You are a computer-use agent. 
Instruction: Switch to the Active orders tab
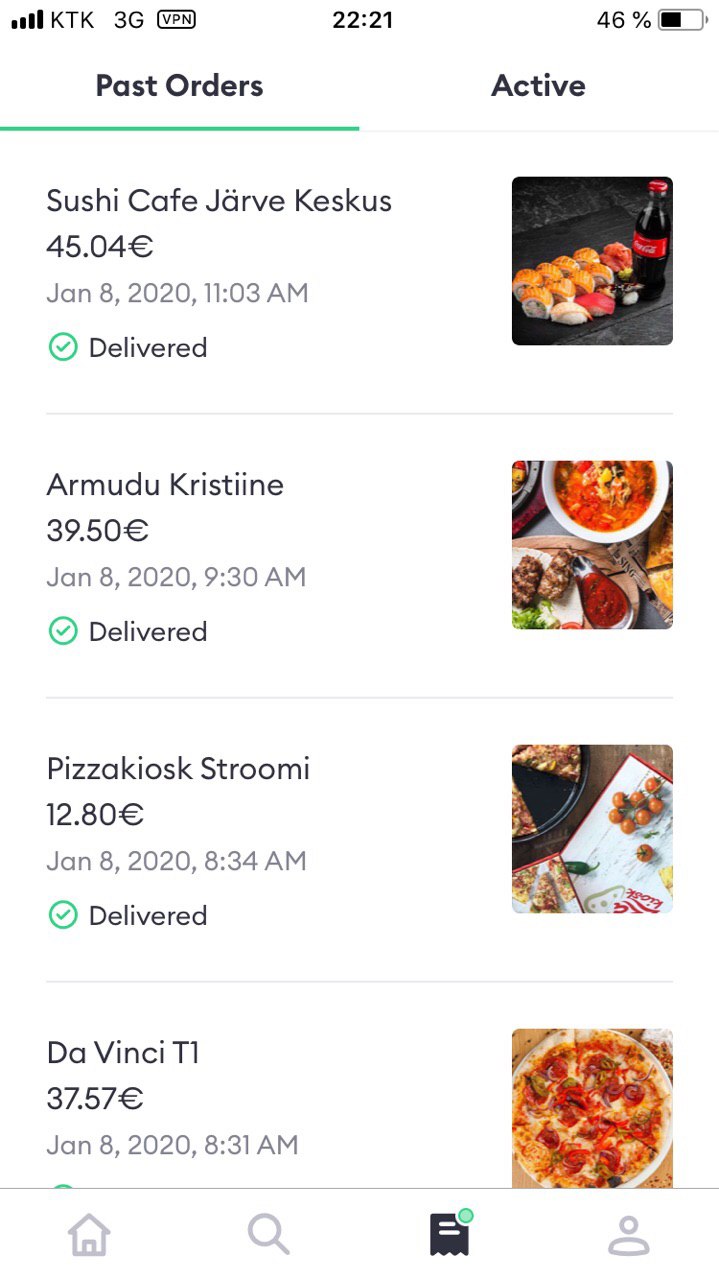coord(538,86)
